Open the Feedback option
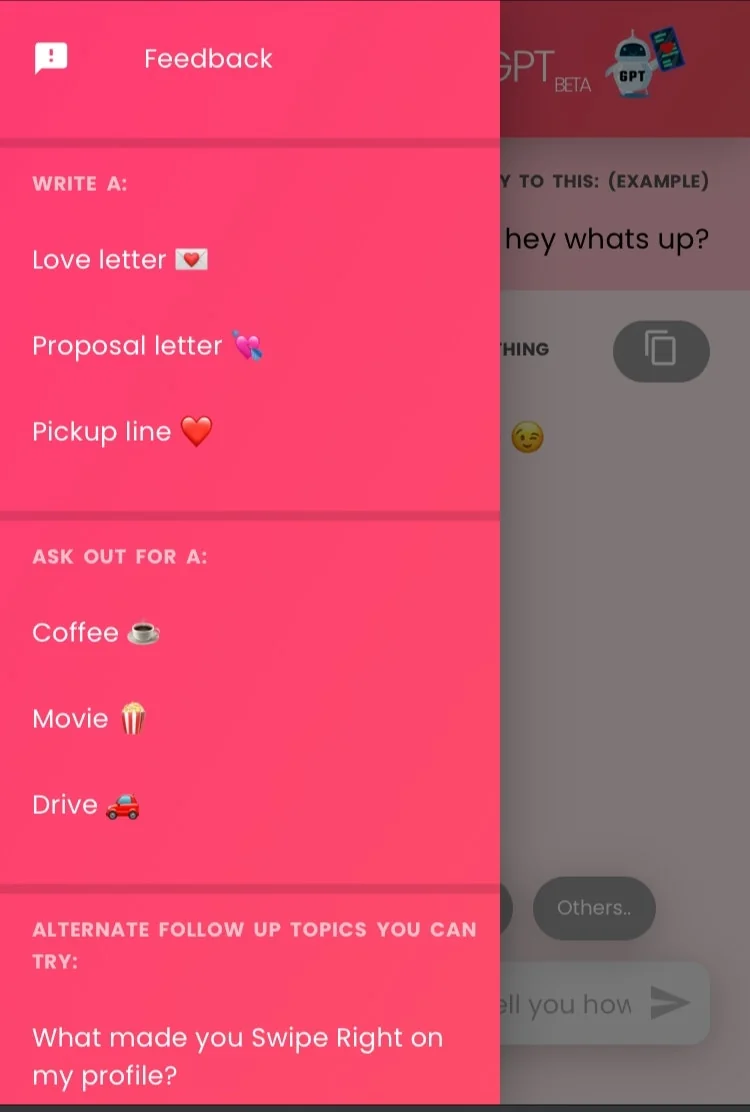Screen dimensions: 750x1112 click(x=208, y=59)
